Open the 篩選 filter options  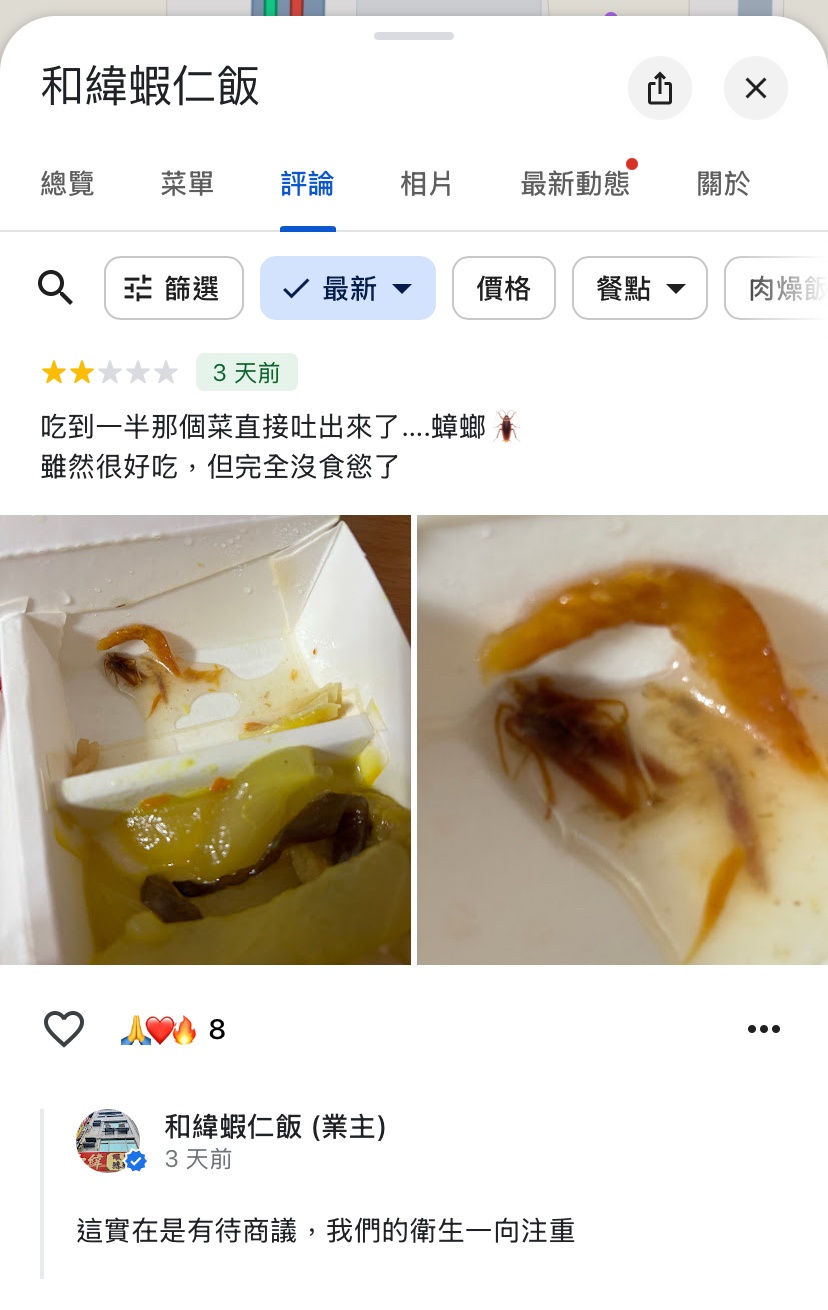(x=174, y=289)
